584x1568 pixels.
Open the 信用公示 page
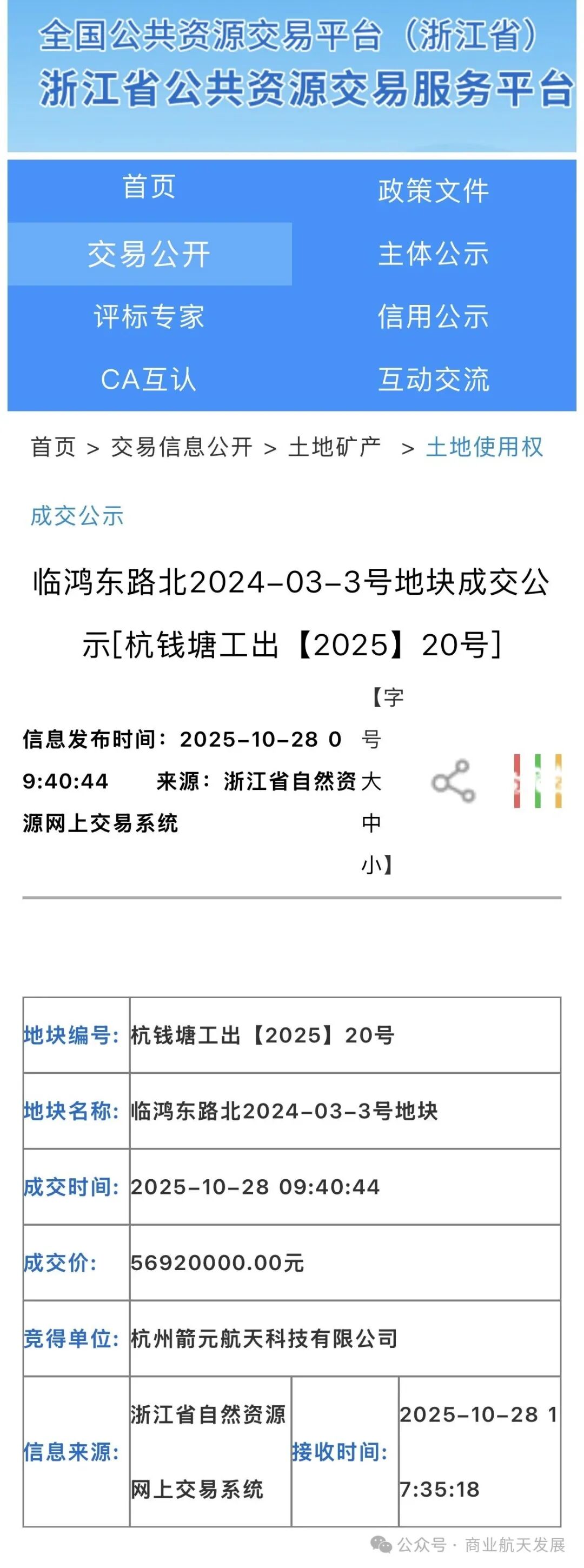(x=433, y=316)
